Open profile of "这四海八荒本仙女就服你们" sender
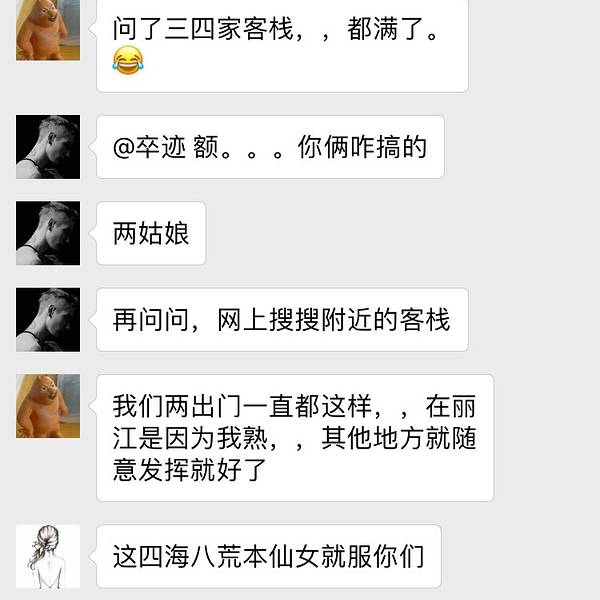The image size is (600, 600). pyautogui.click(x=48, y=555)
